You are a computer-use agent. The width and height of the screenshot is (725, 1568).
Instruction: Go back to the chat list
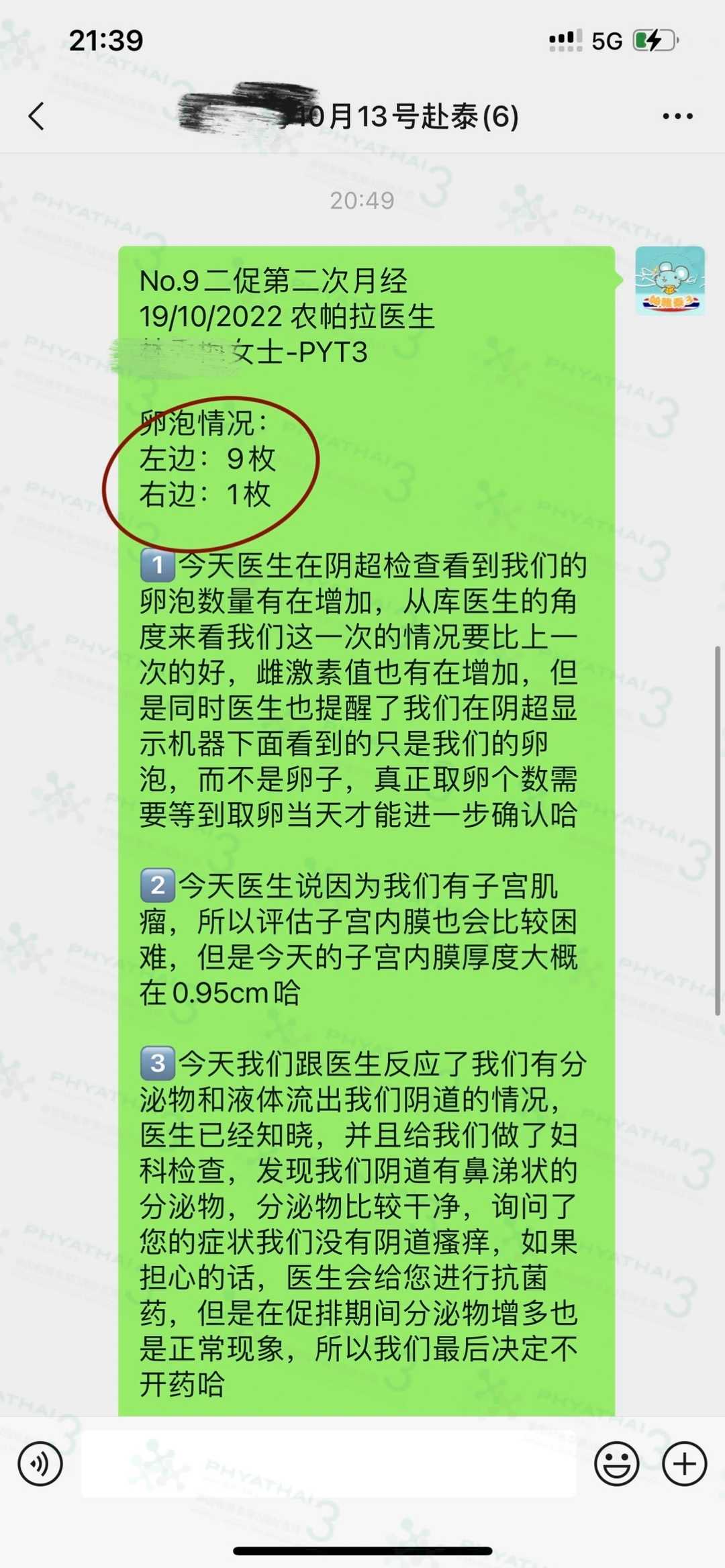pyautogui.click(x=37, y=116)
